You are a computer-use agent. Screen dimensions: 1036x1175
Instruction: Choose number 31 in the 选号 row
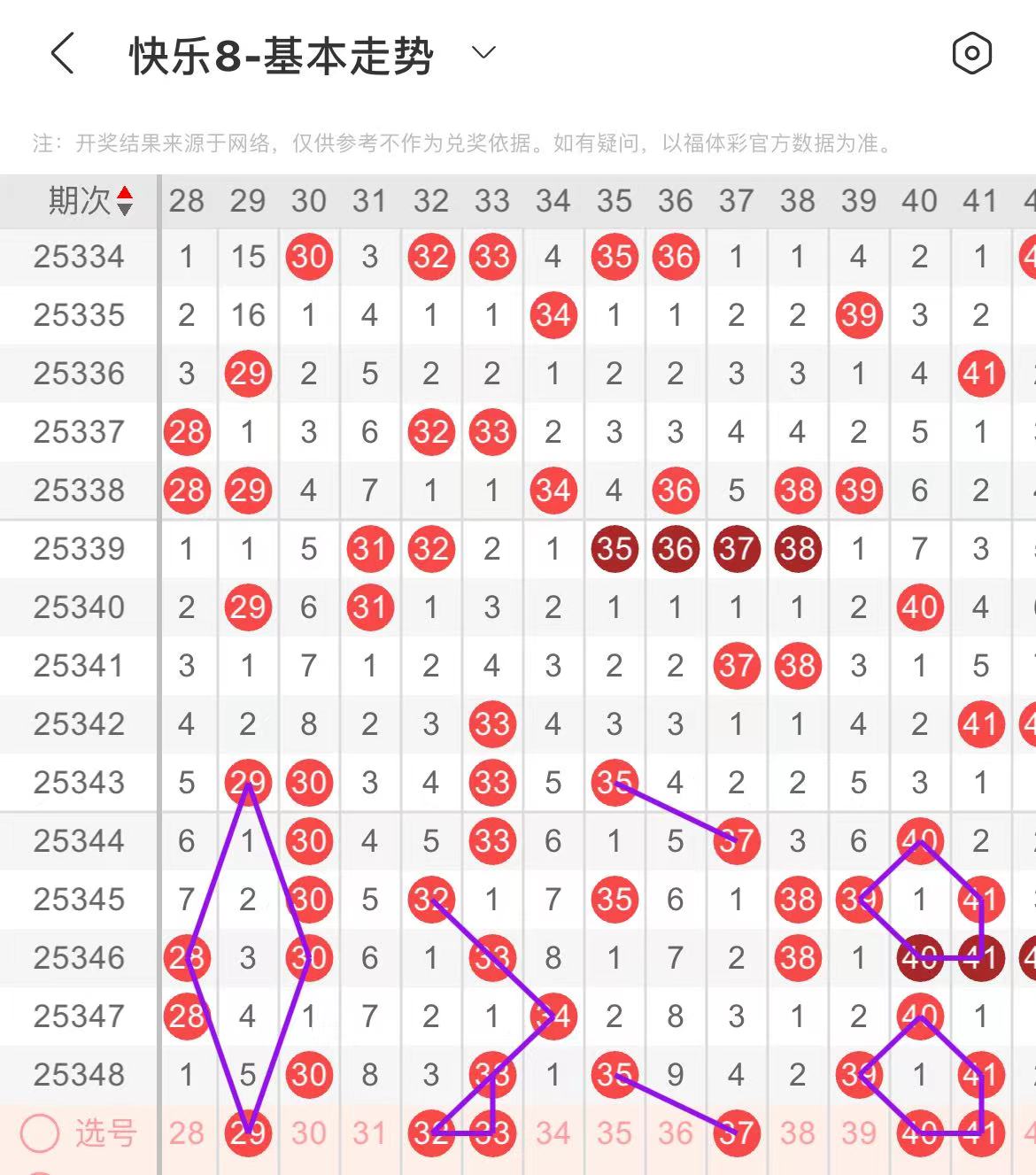[369, 1133]
